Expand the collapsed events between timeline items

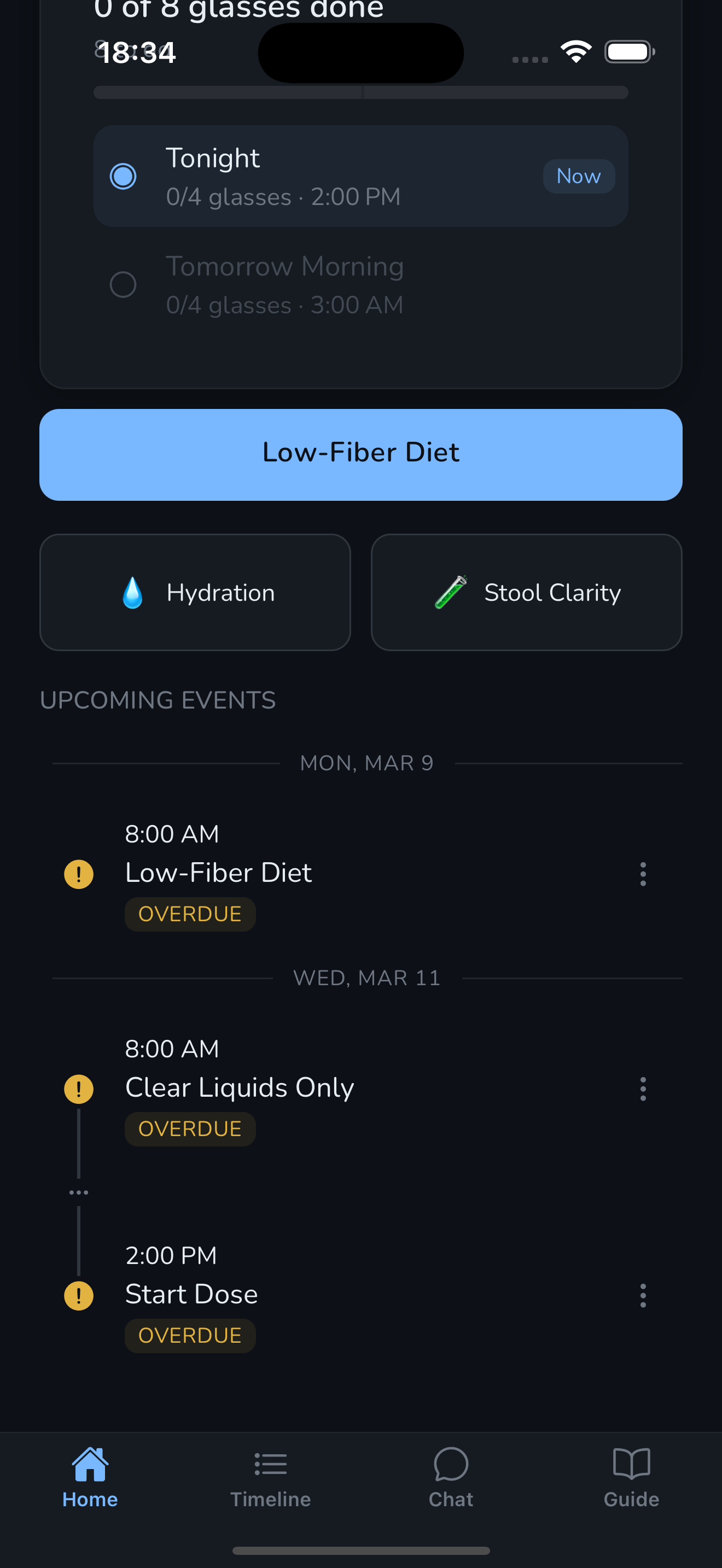[79, 1192]
